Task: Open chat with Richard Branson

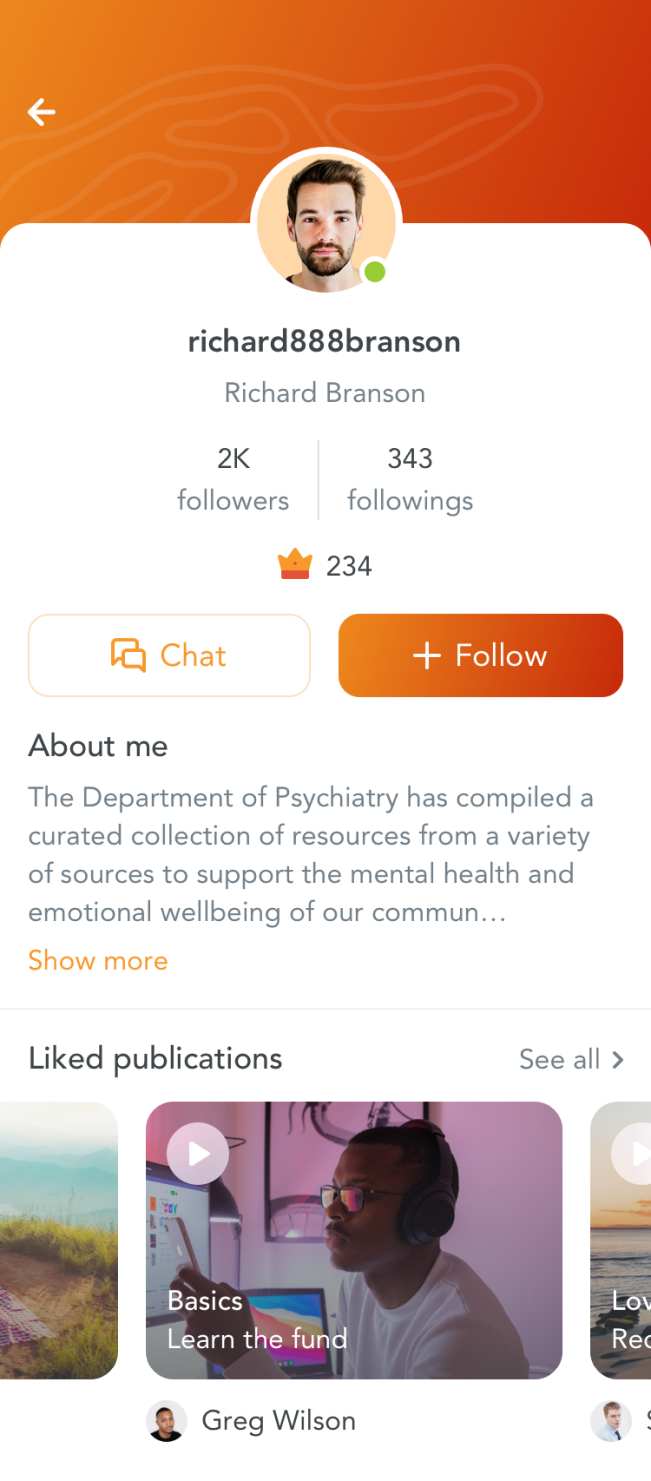Action: 169,655
